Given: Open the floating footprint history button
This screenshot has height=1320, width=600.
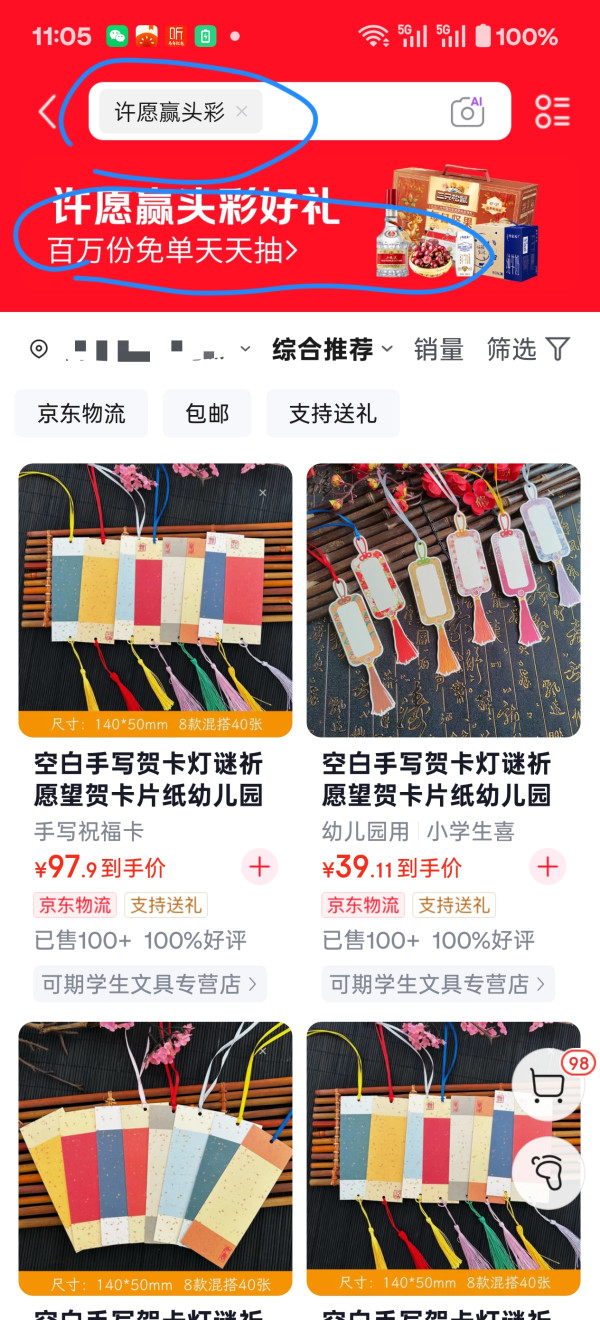Looking at the screenshot, I should tap(548, 1172).
